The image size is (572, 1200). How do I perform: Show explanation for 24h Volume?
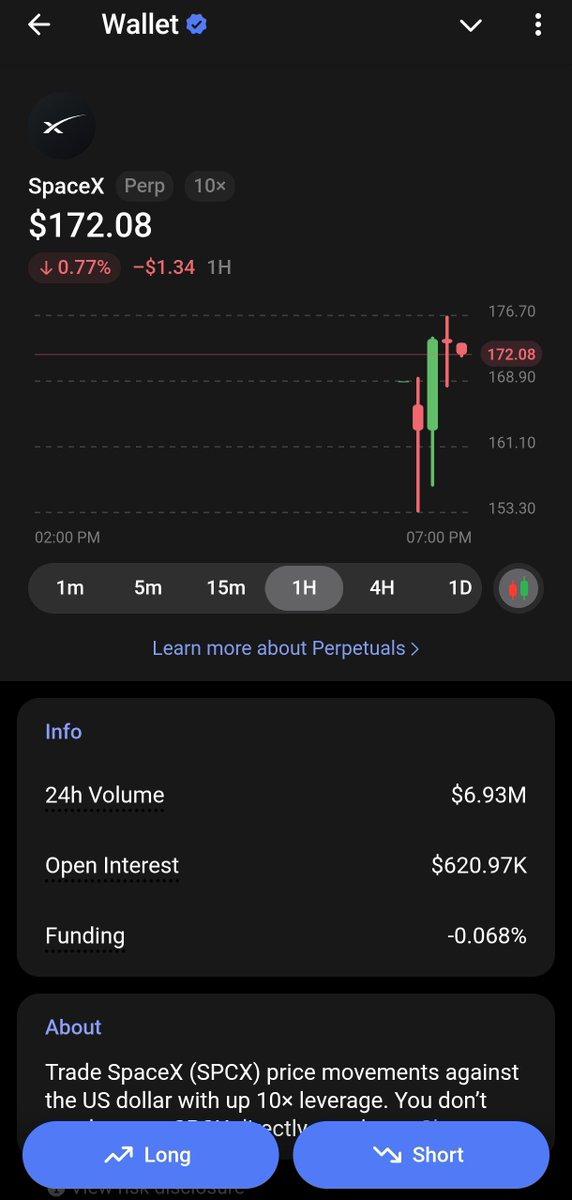click(x=105, y=796)
